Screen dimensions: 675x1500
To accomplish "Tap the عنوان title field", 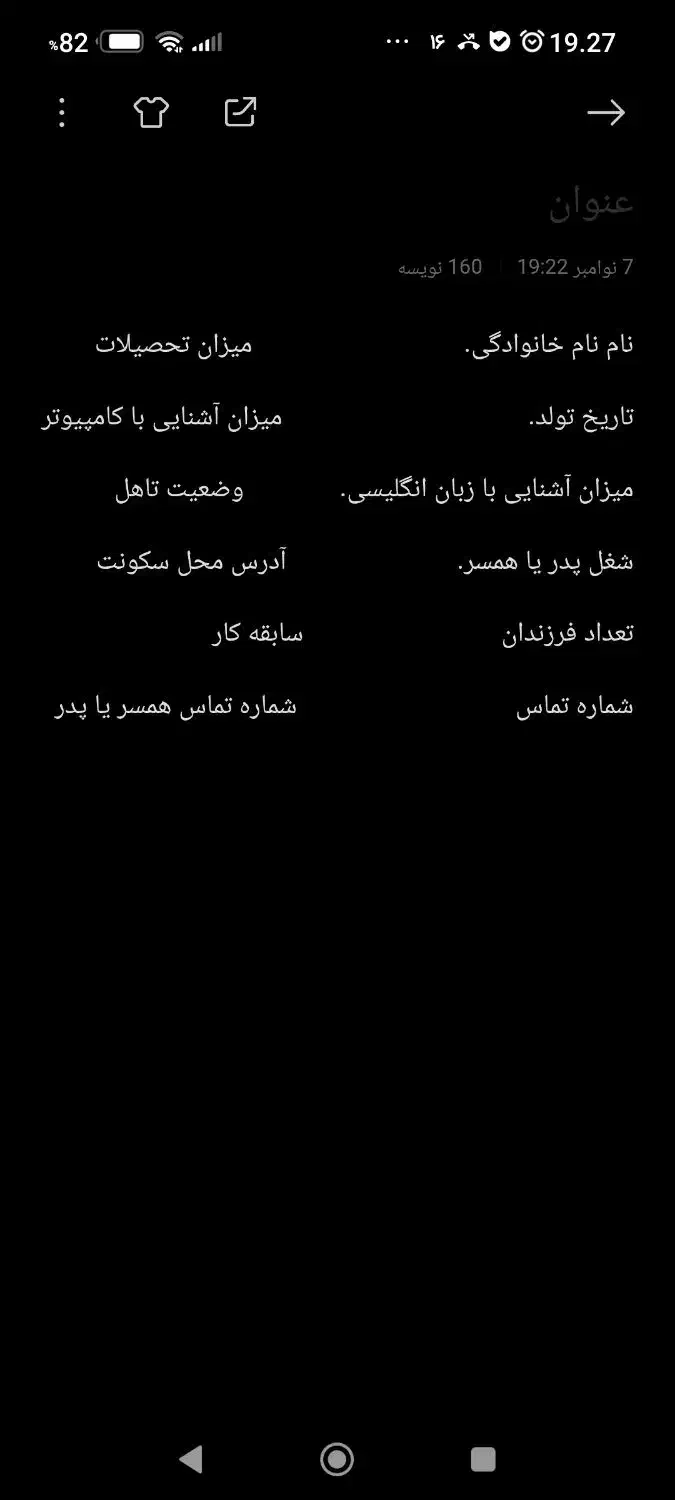I will (590, 203).
